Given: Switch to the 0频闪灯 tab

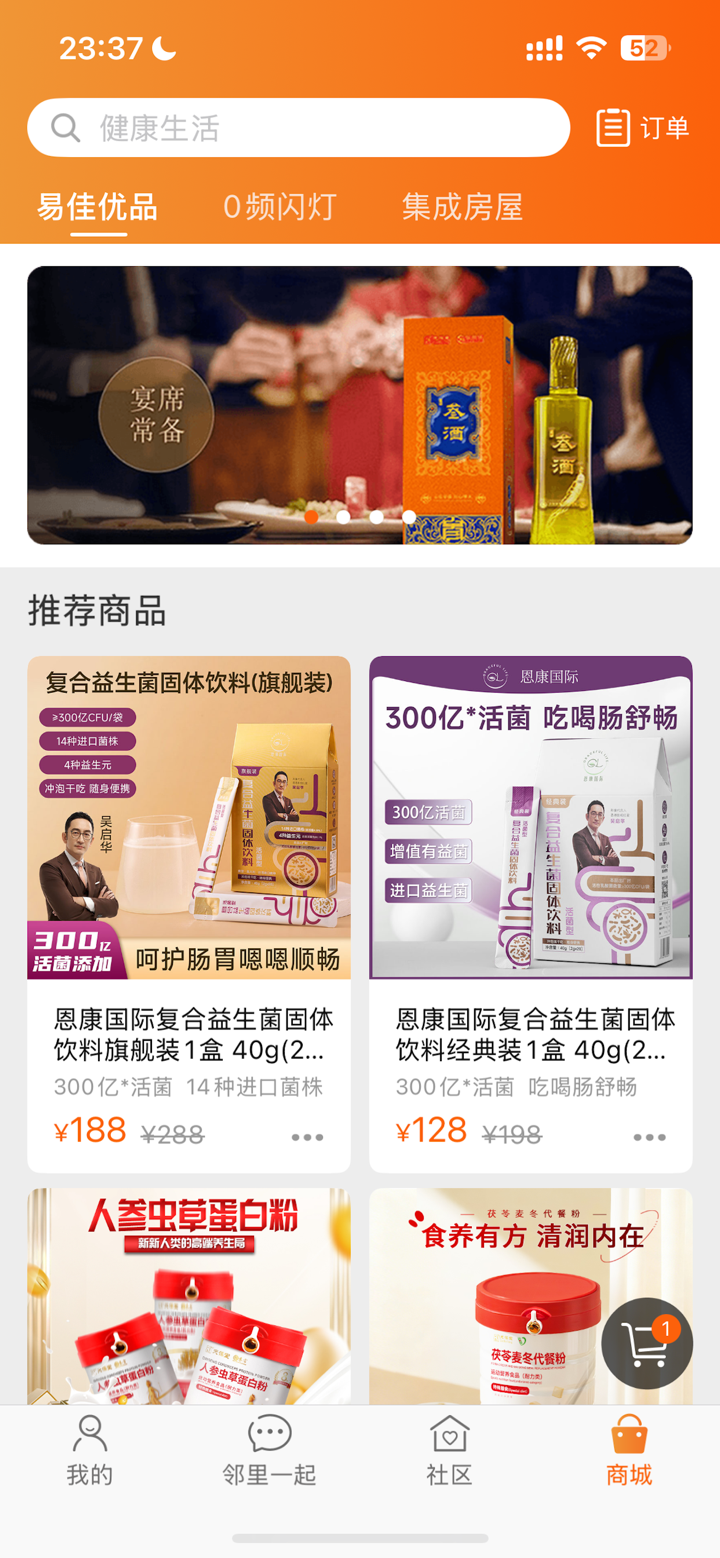Looking at the screenshot, I should click(280, 206).
